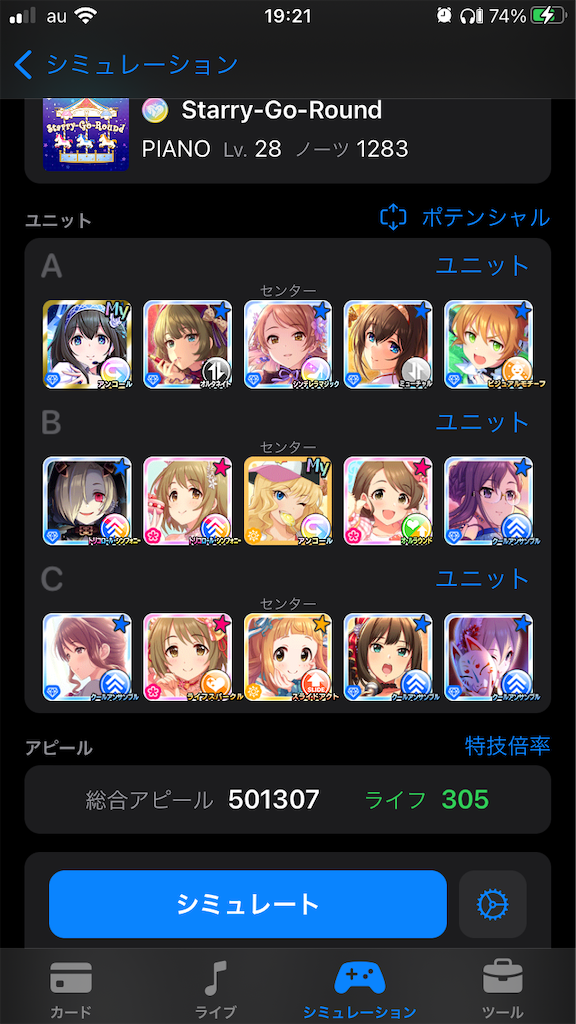Select unit A center card シンデレラマジック

288,345
